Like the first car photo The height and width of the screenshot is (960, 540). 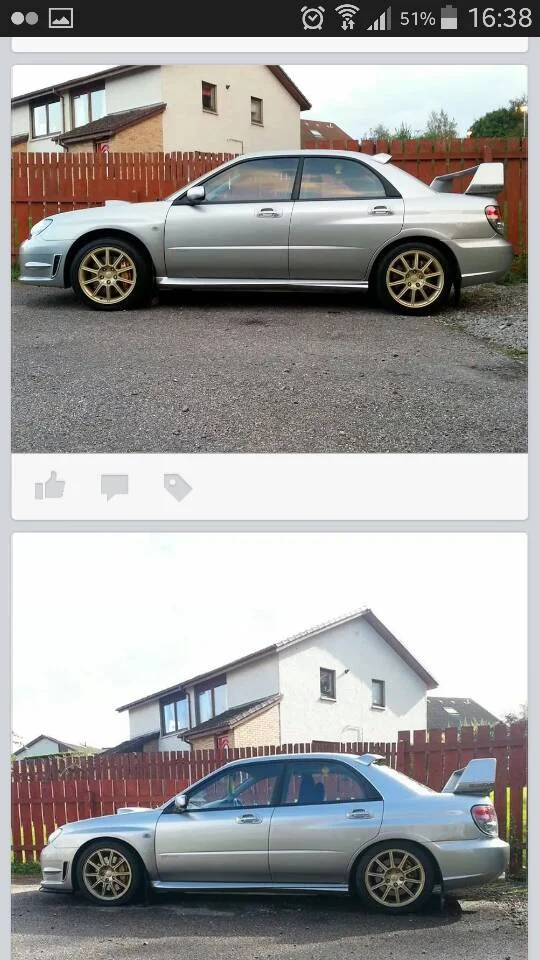pyautogui.click(x=50, y=486)
